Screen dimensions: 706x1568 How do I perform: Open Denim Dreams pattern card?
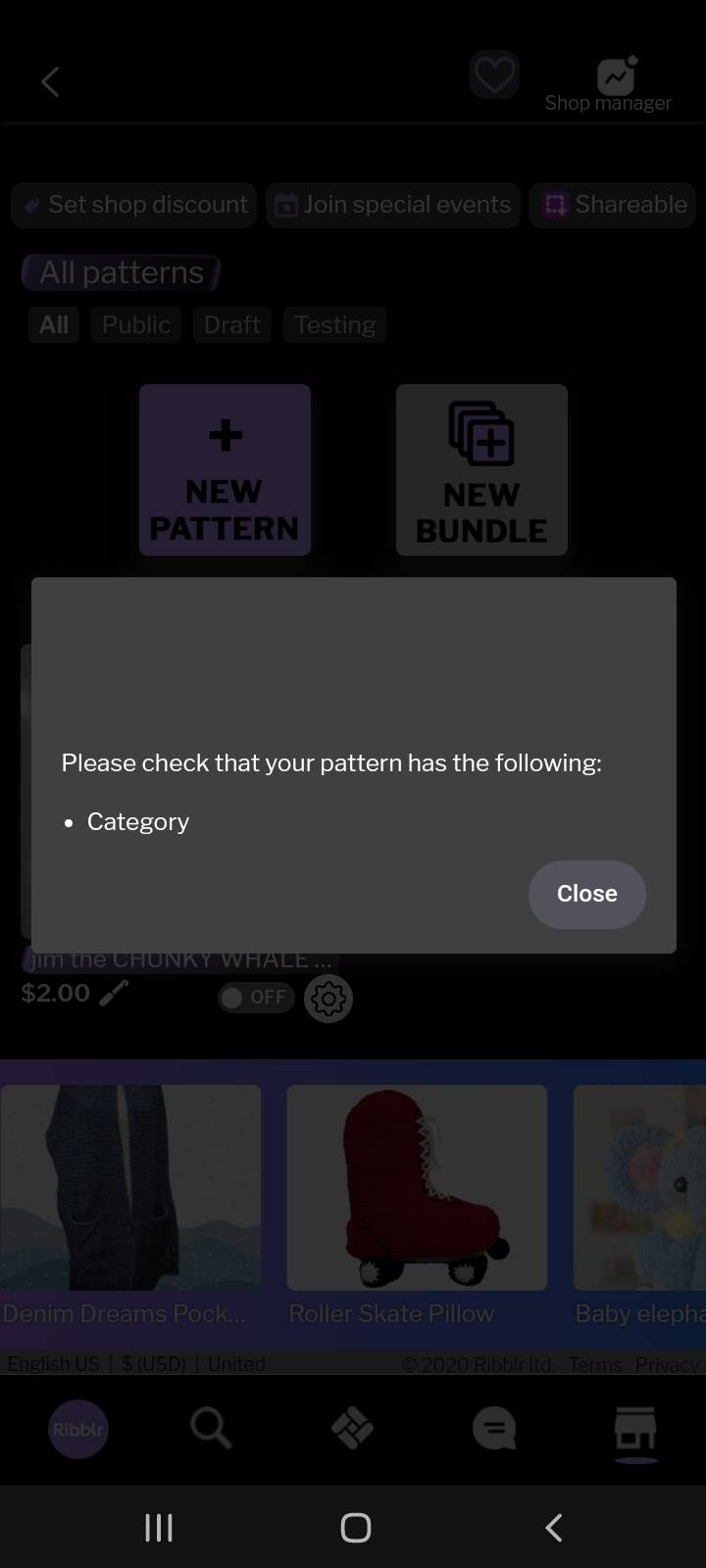(x=130, y=1205)
